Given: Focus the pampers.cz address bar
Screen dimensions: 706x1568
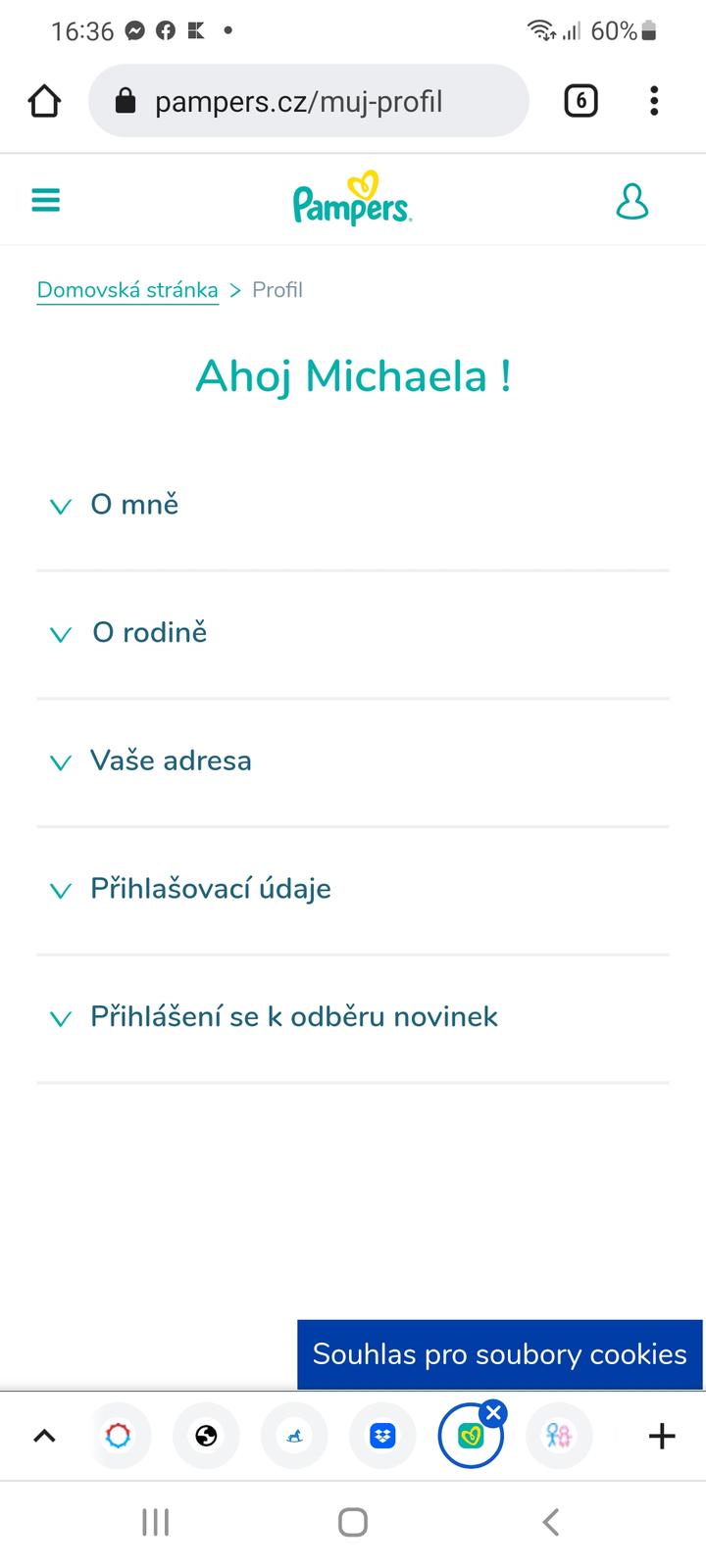Looking at the screenshot, I should click(308, 101).
